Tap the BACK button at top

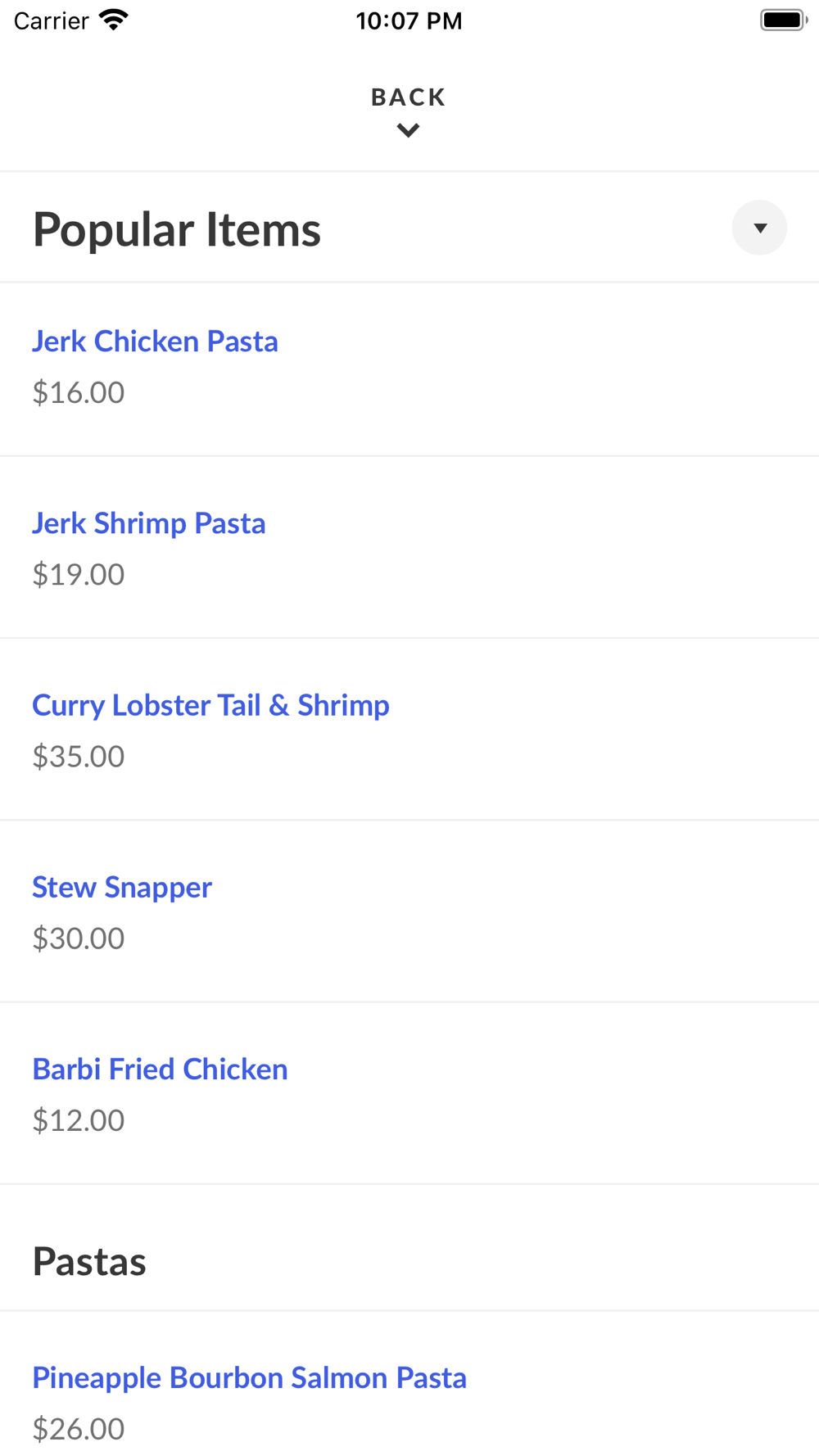(408, 110)
